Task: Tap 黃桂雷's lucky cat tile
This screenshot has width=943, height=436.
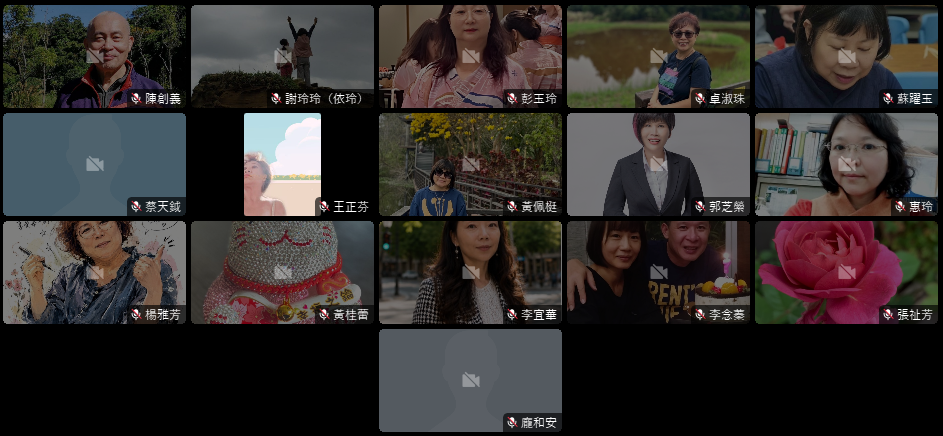Action: (282, 272)
